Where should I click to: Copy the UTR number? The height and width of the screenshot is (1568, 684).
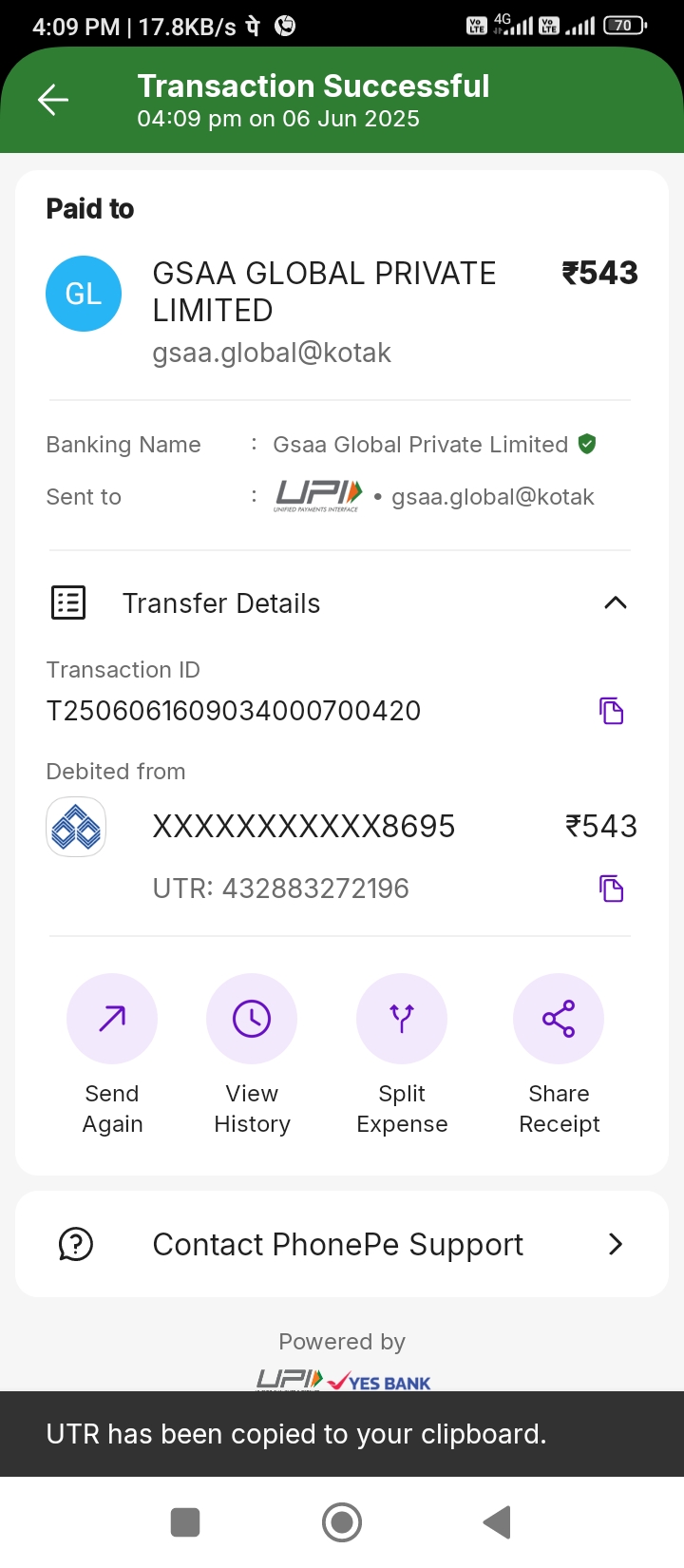[611, 889]
